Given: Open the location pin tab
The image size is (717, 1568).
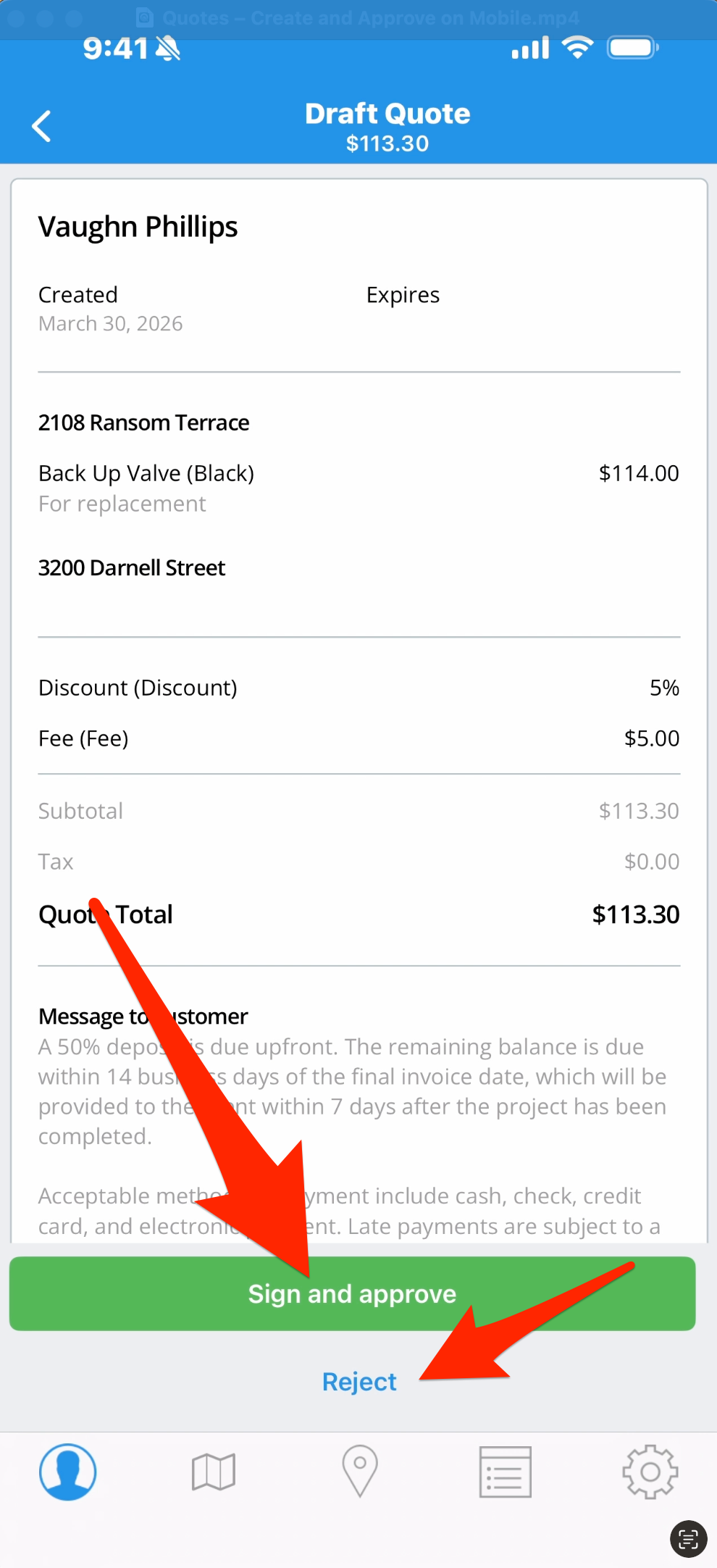Looking at the screenshot, I should tap(360, 1472).
